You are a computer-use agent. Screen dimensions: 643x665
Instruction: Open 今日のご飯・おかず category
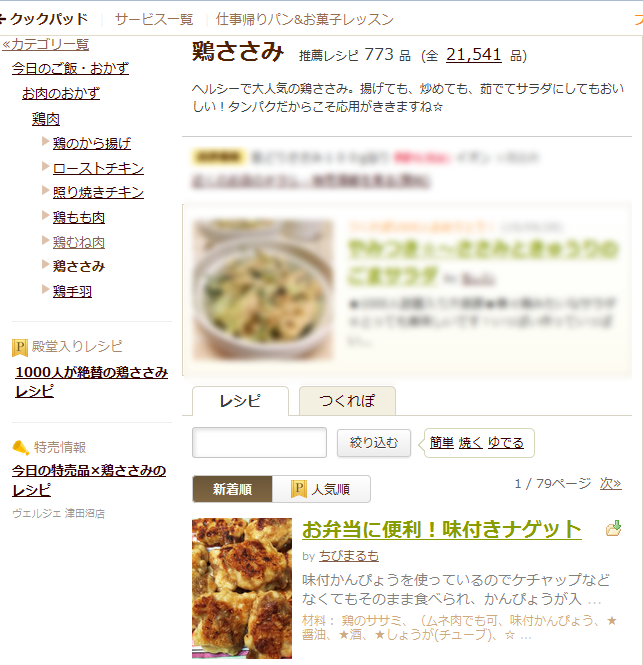pos(70,68)
